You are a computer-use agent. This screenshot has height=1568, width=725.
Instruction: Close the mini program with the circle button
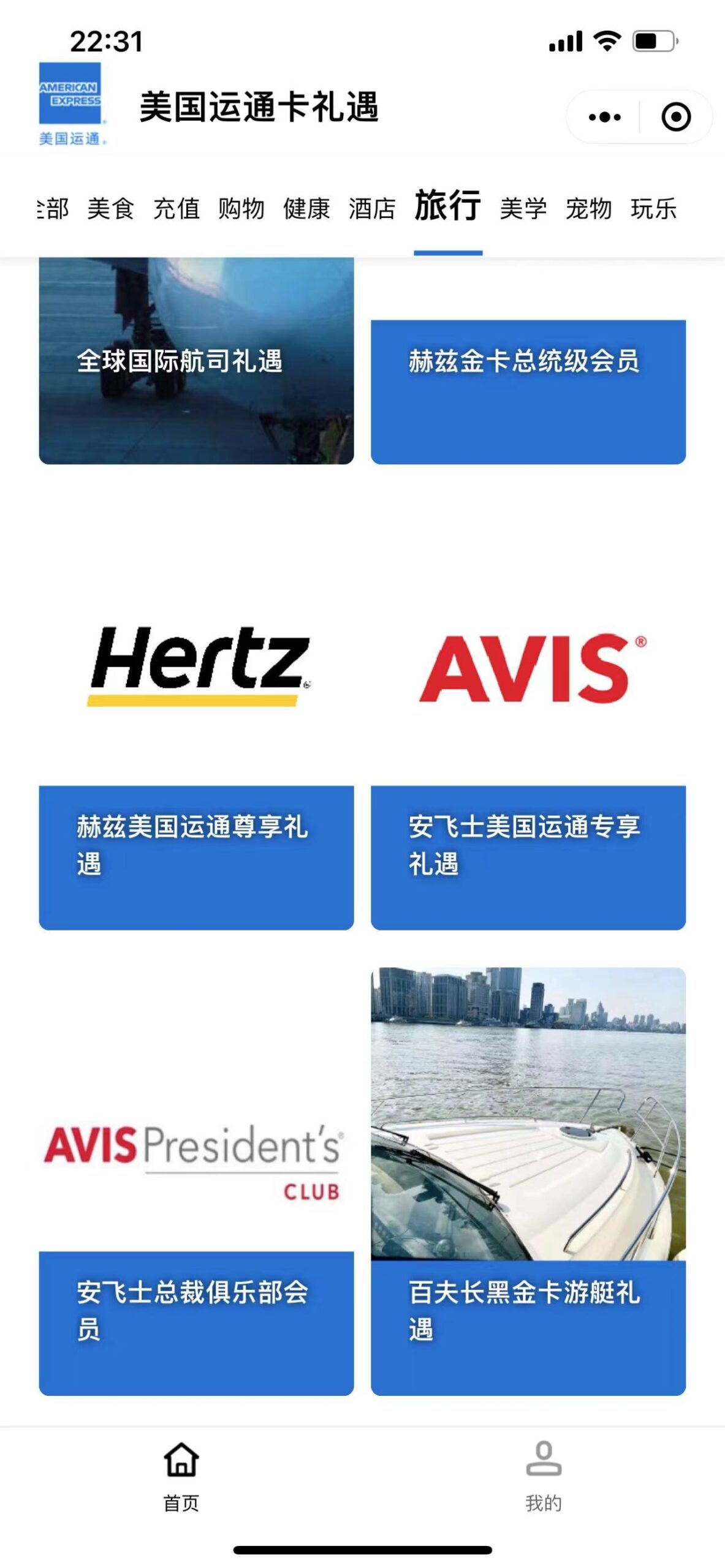[x=676, y=117]
